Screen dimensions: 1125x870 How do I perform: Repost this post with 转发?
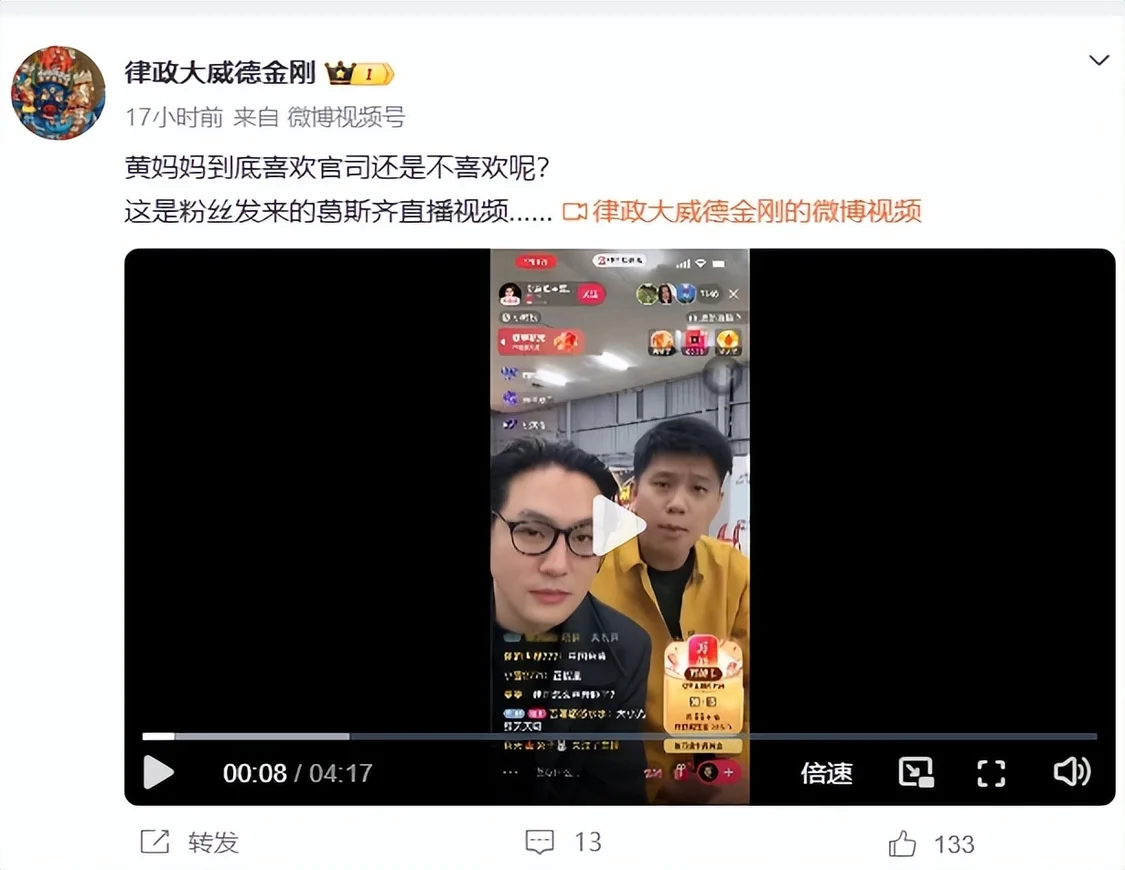(x=190, y=842)
